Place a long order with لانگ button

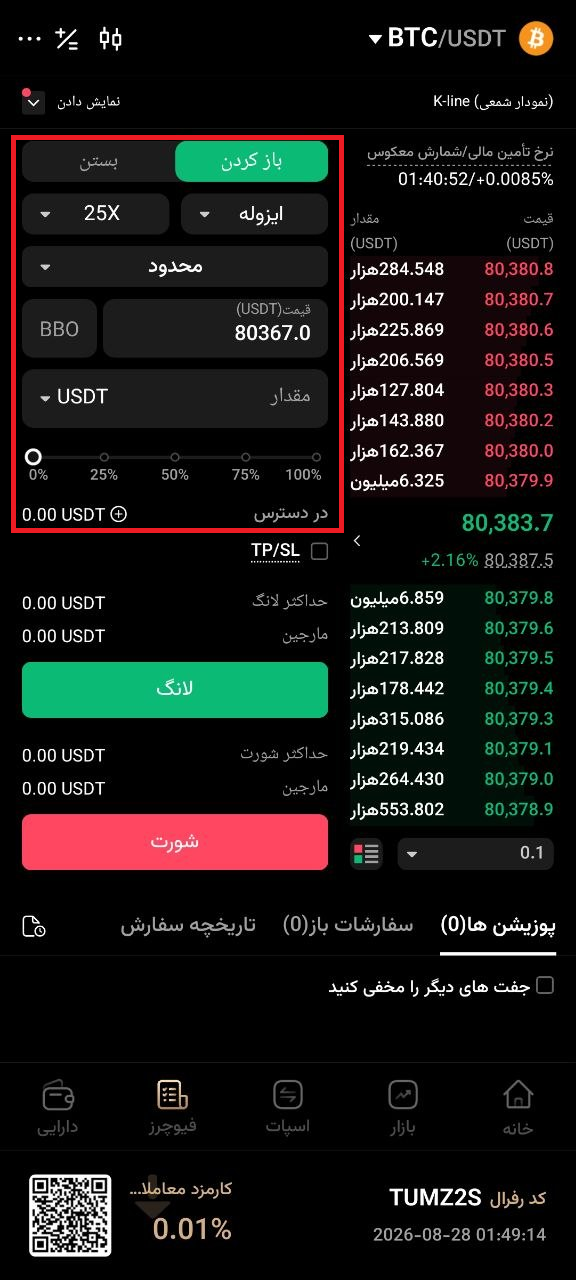(x=175, y=690)
